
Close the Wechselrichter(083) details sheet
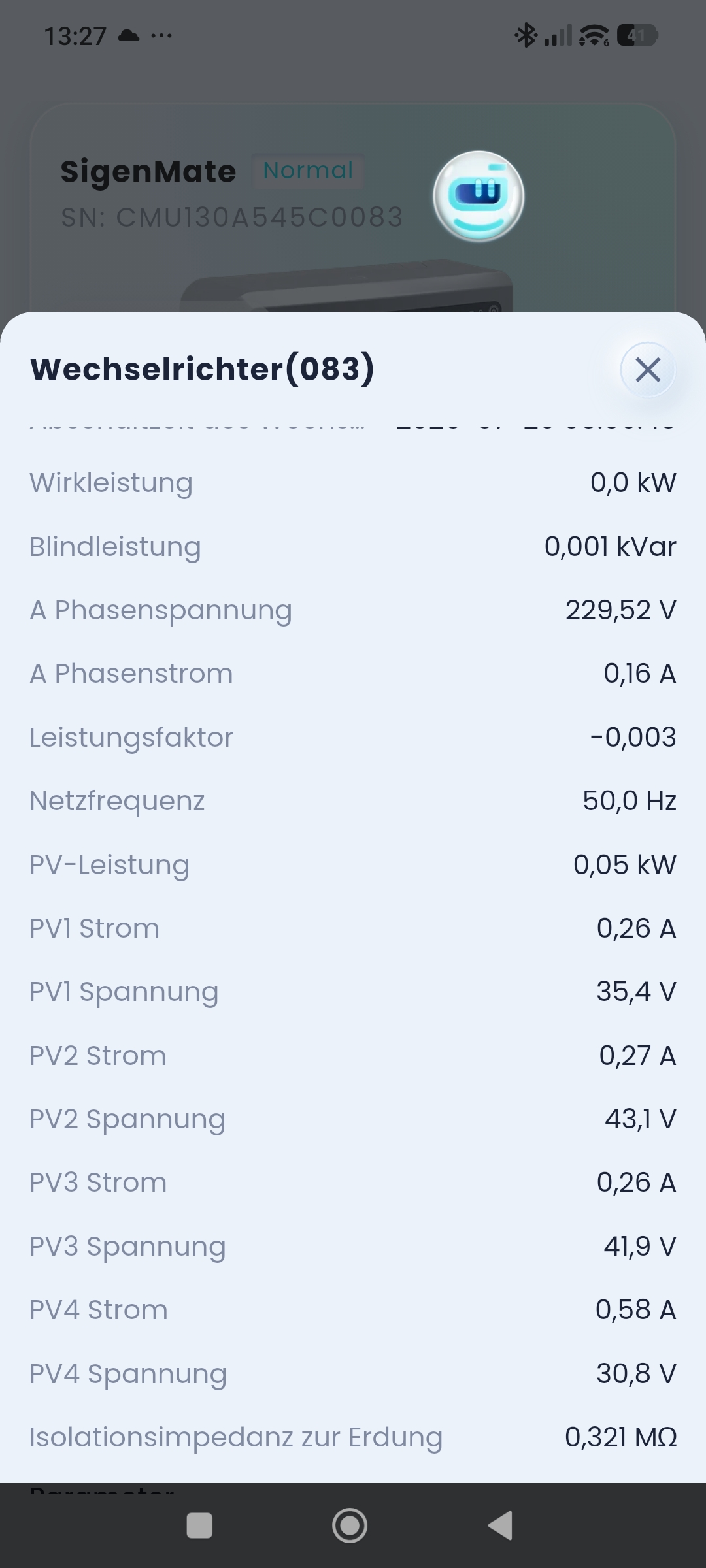point(647,370)
